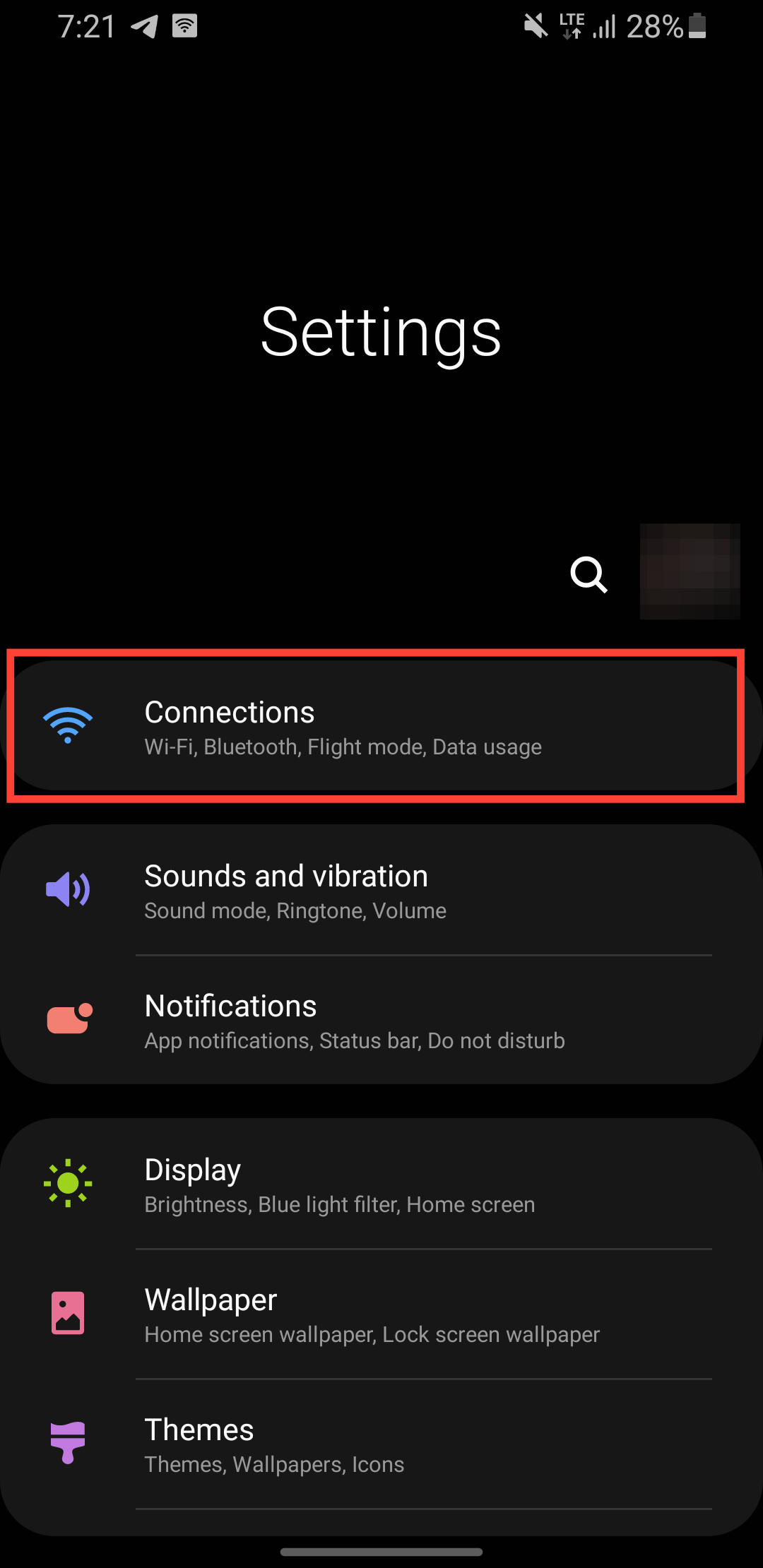This screenshot has height=1568, width=763.
Task: Tap the Sound mode, Ringtone, Volume subtitle
Action: tap(295, 910)
